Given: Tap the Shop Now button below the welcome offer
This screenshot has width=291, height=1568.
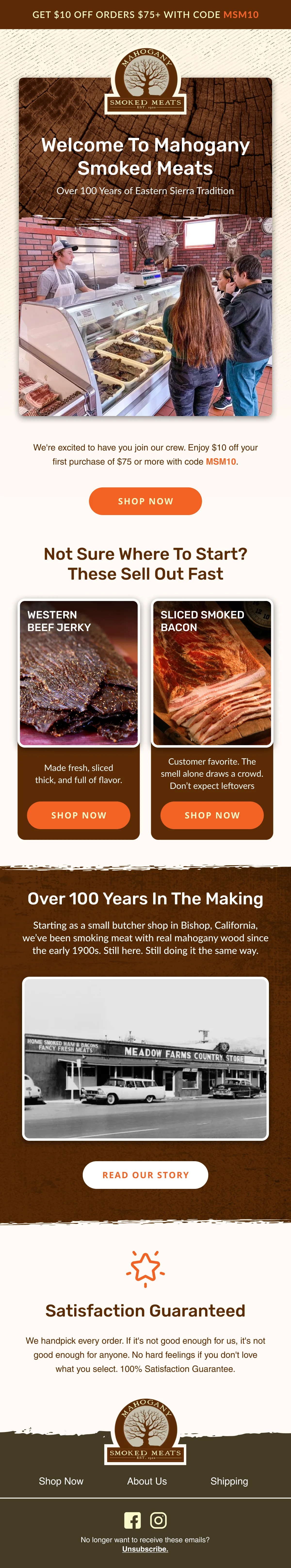Looking at the screenshot, I should point(145,501).
